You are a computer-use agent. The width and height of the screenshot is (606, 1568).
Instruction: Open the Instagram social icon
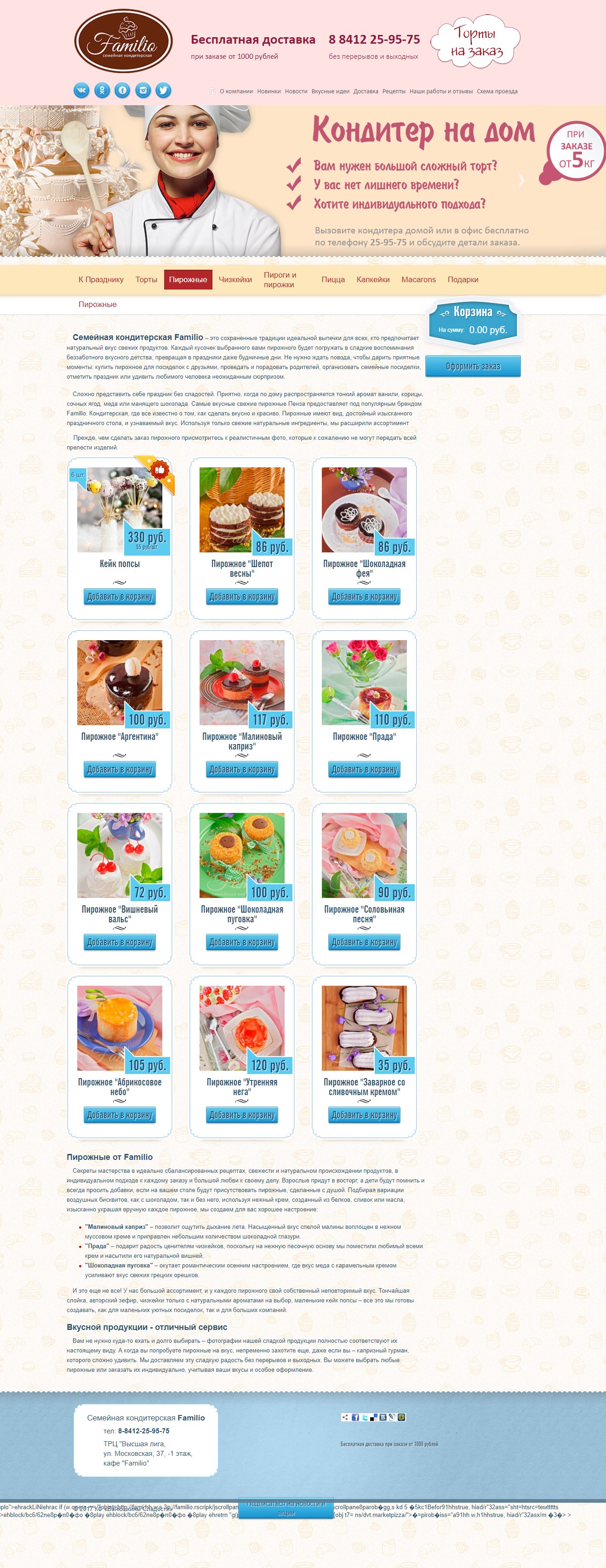coord(143,91)
